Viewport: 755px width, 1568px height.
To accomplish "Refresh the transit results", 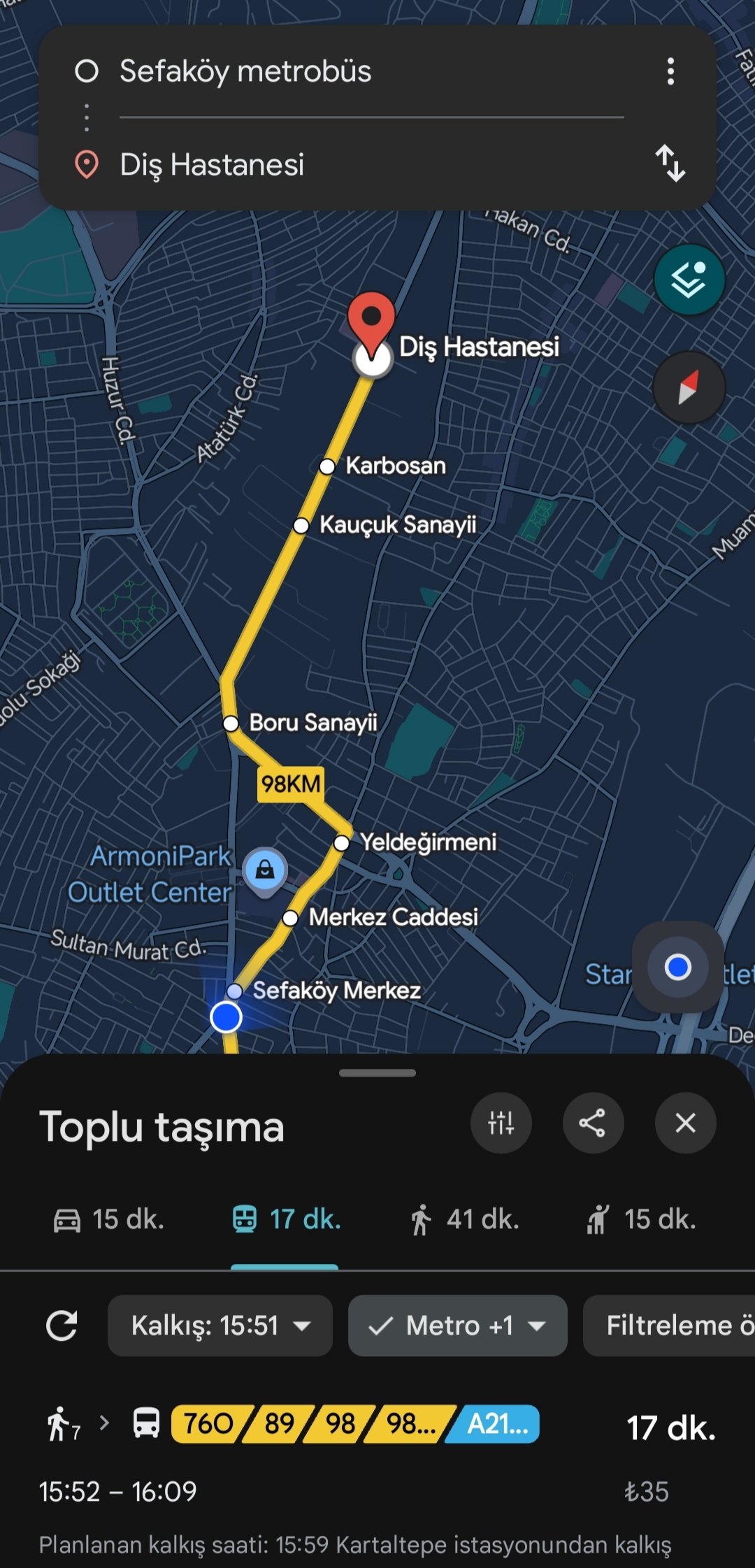I will point(62,1325).
